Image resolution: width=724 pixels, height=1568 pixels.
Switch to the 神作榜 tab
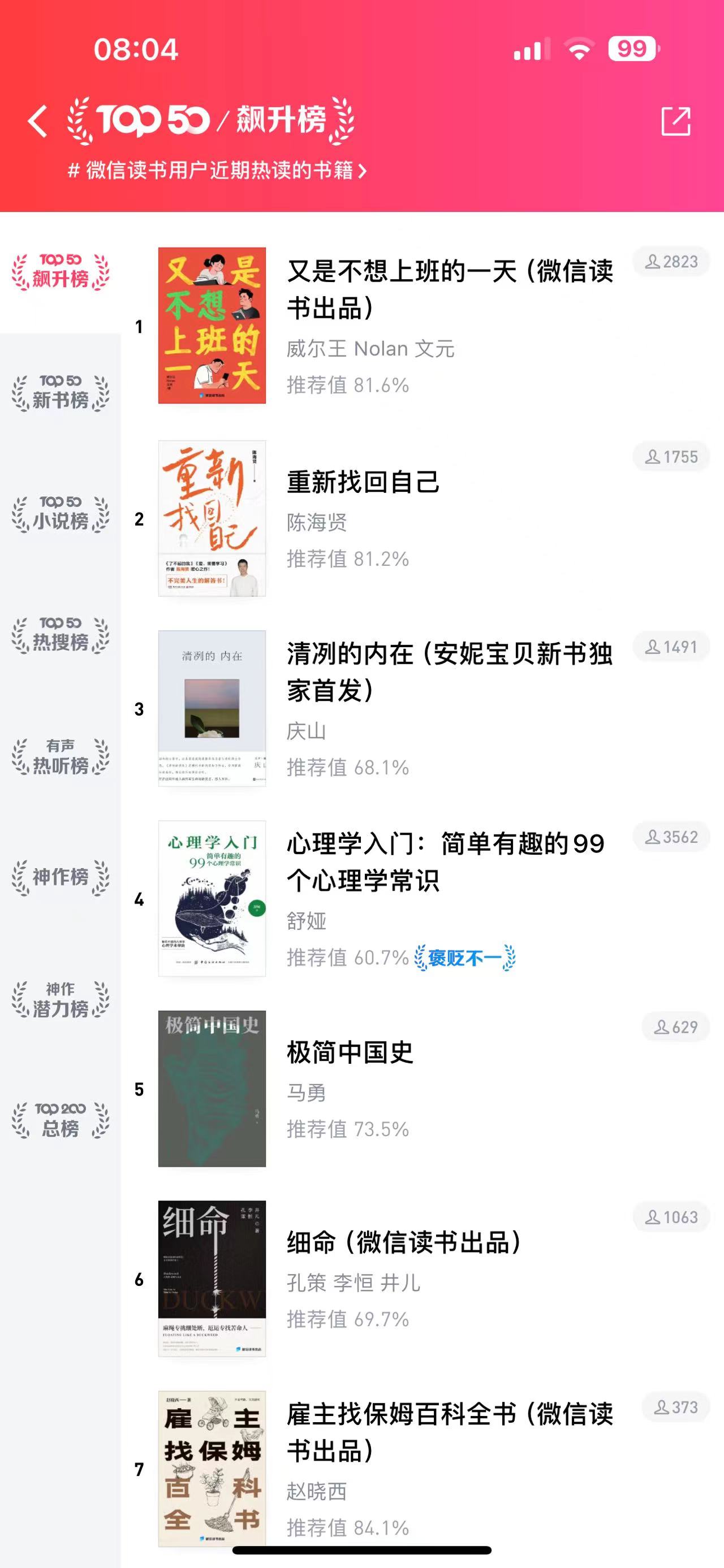click(61, 877)
